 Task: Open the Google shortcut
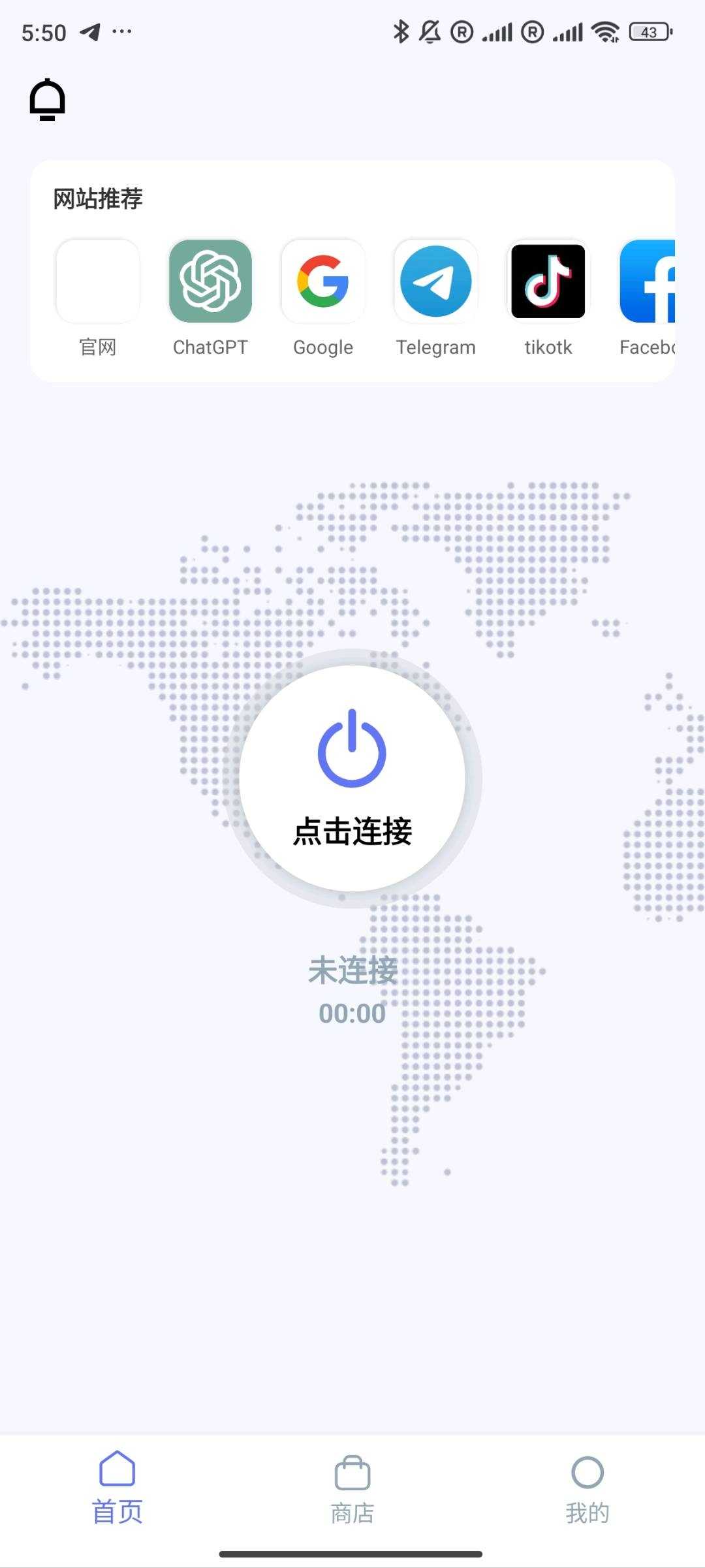[323, 281]
